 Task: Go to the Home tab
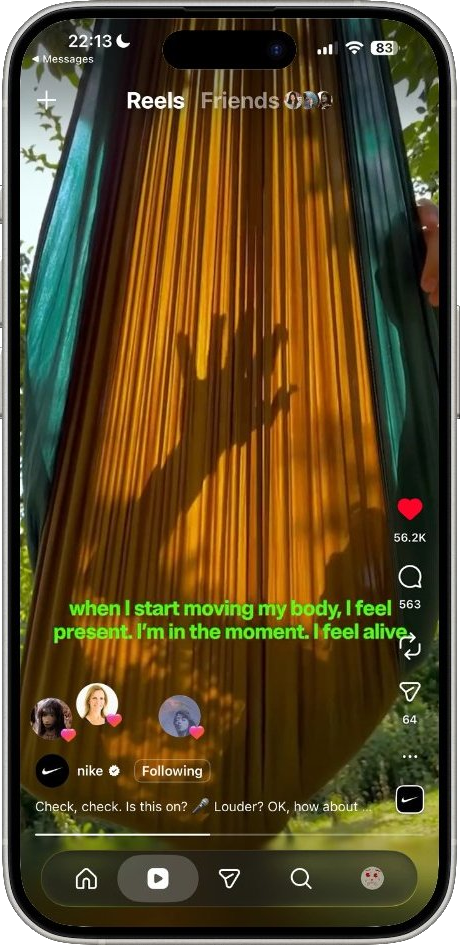click(x=86, y=879)
